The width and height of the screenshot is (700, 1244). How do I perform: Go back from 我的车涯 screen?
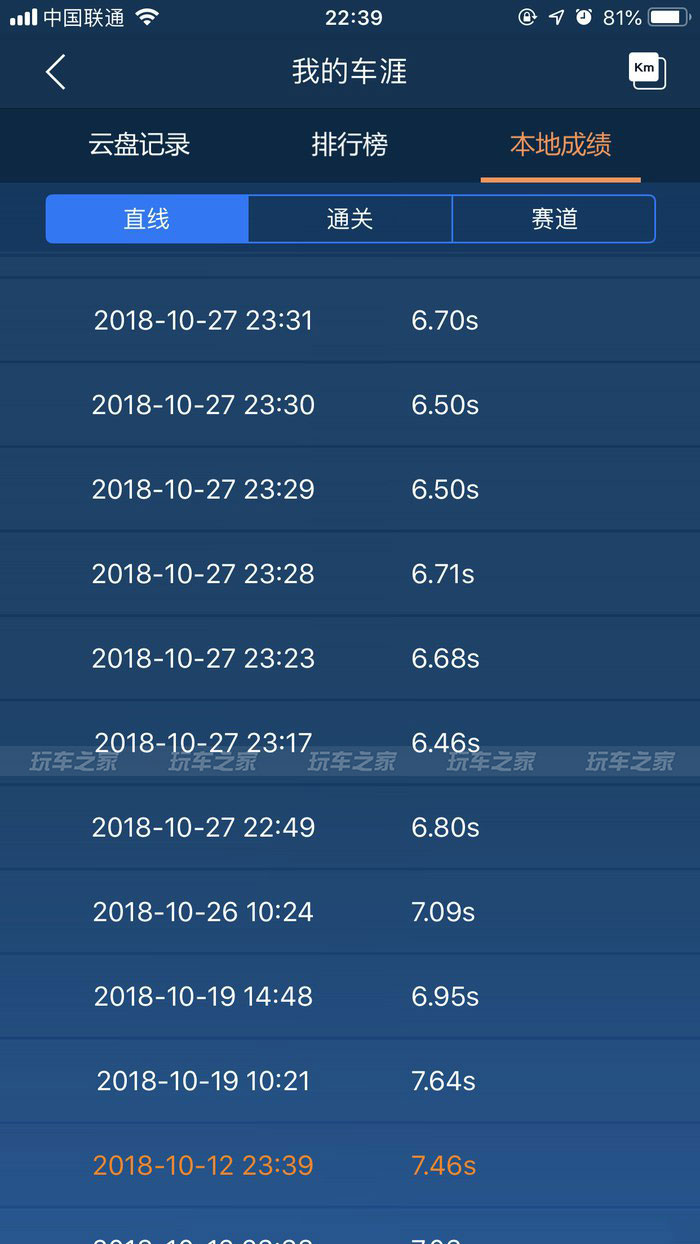pyautogui.click(x=55, y=72)
